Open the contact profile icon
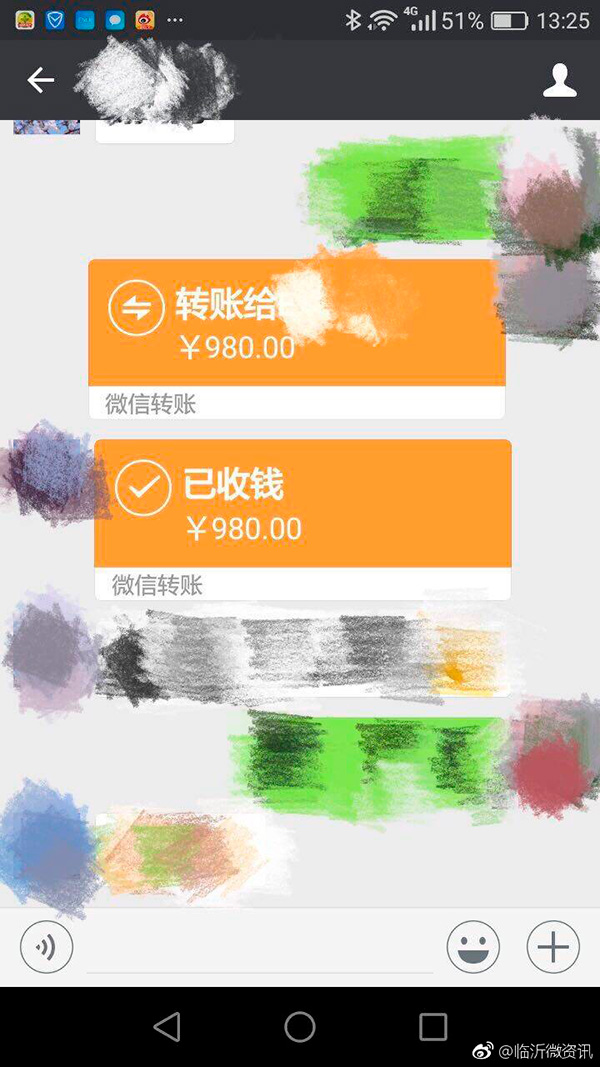600x1067 pixels. tap(560, 80)
